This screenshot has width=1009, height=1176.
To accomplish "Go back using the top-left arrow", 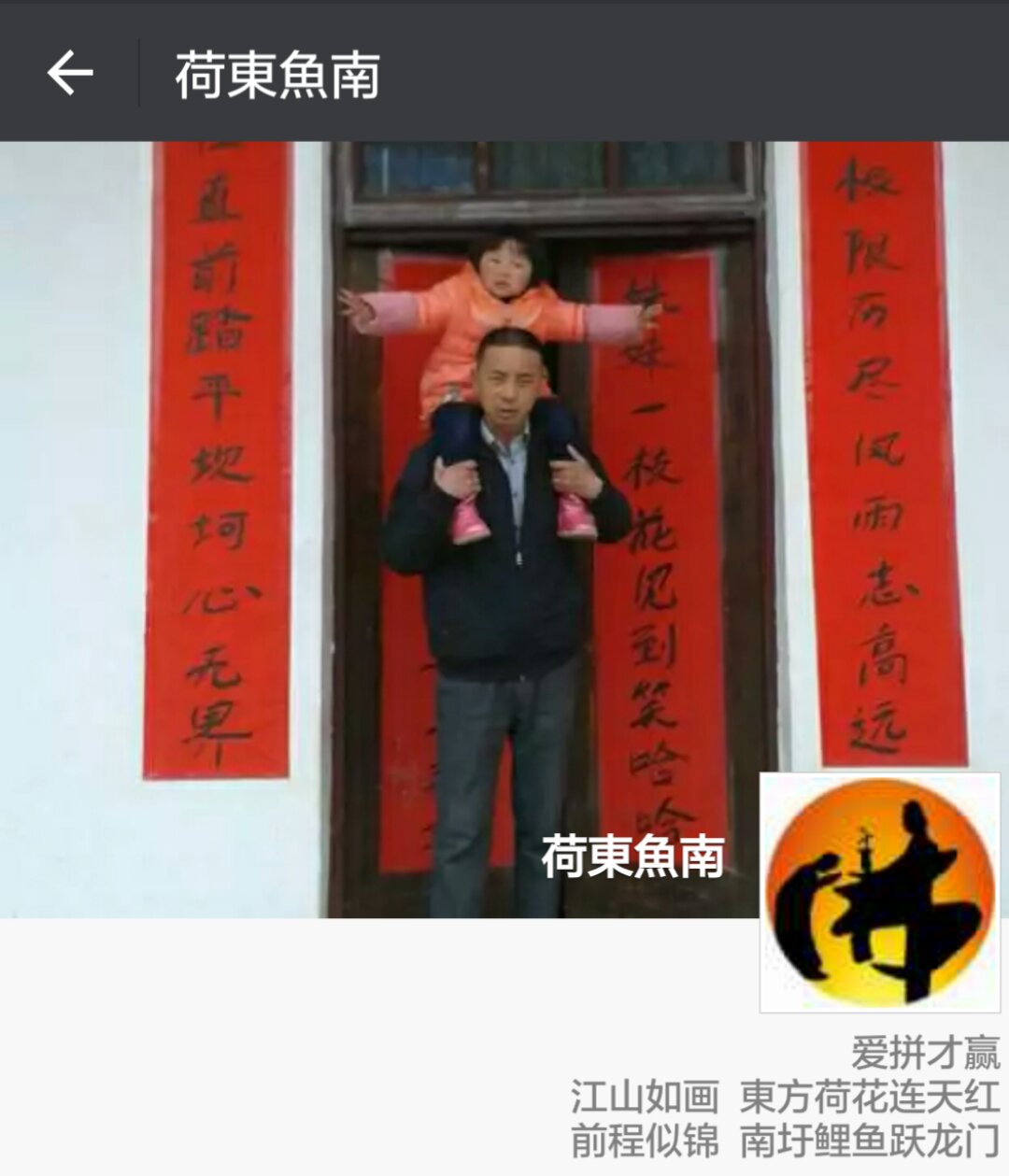I will (70, 74).
